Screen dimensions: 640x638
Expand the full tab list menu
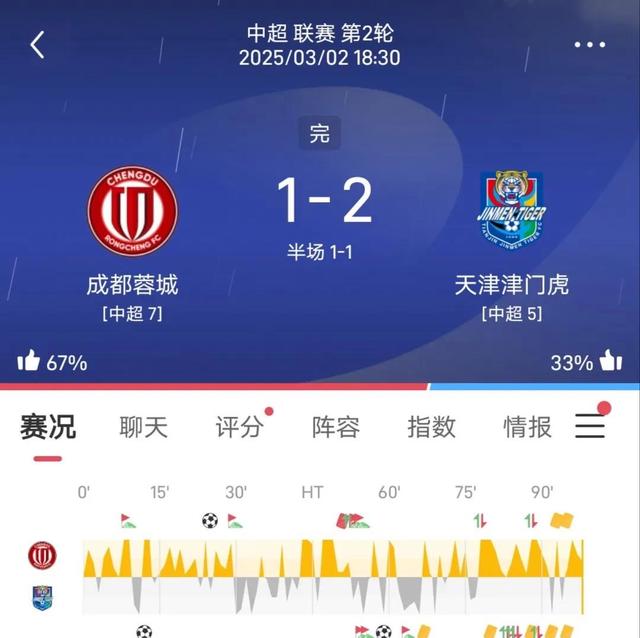[x=590, y=426]
